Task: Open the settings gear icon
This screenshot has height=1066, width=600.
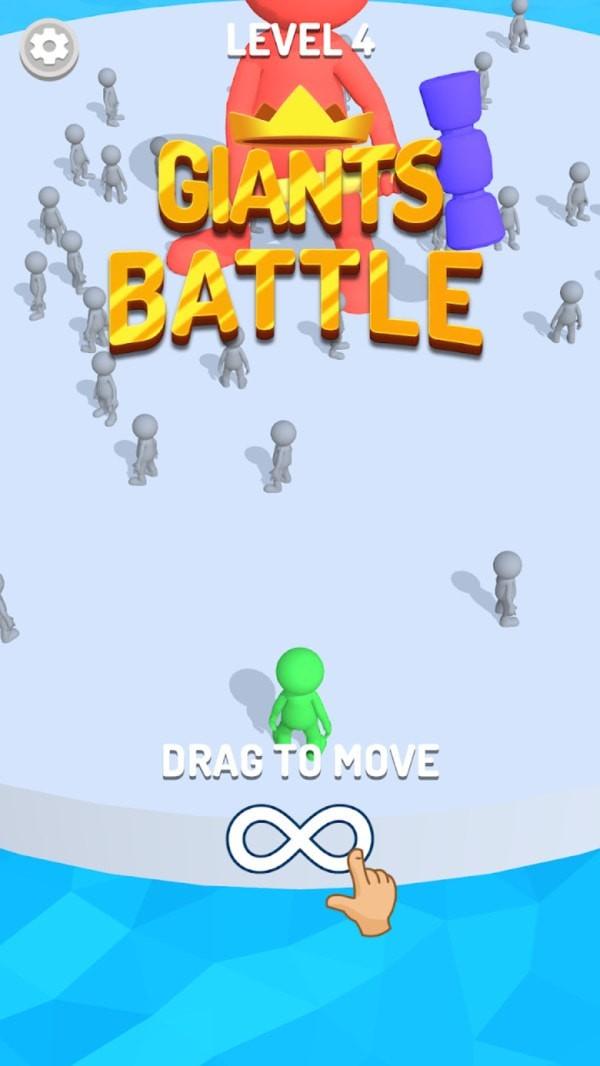Action: click(49, 47)
